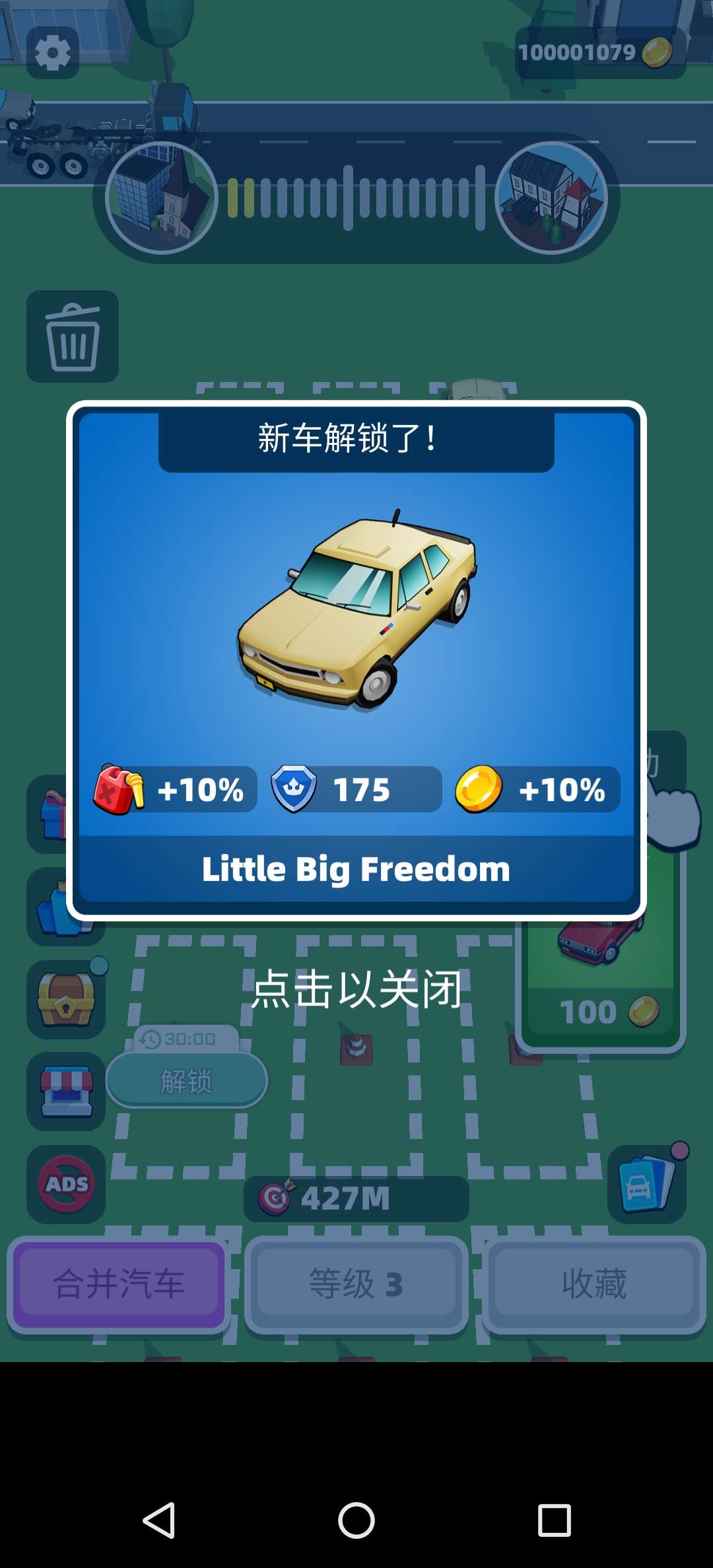Tap the system home button
Viewport: 713px width, 1568px height.
pyautogui.click(x=356, y=1520)
